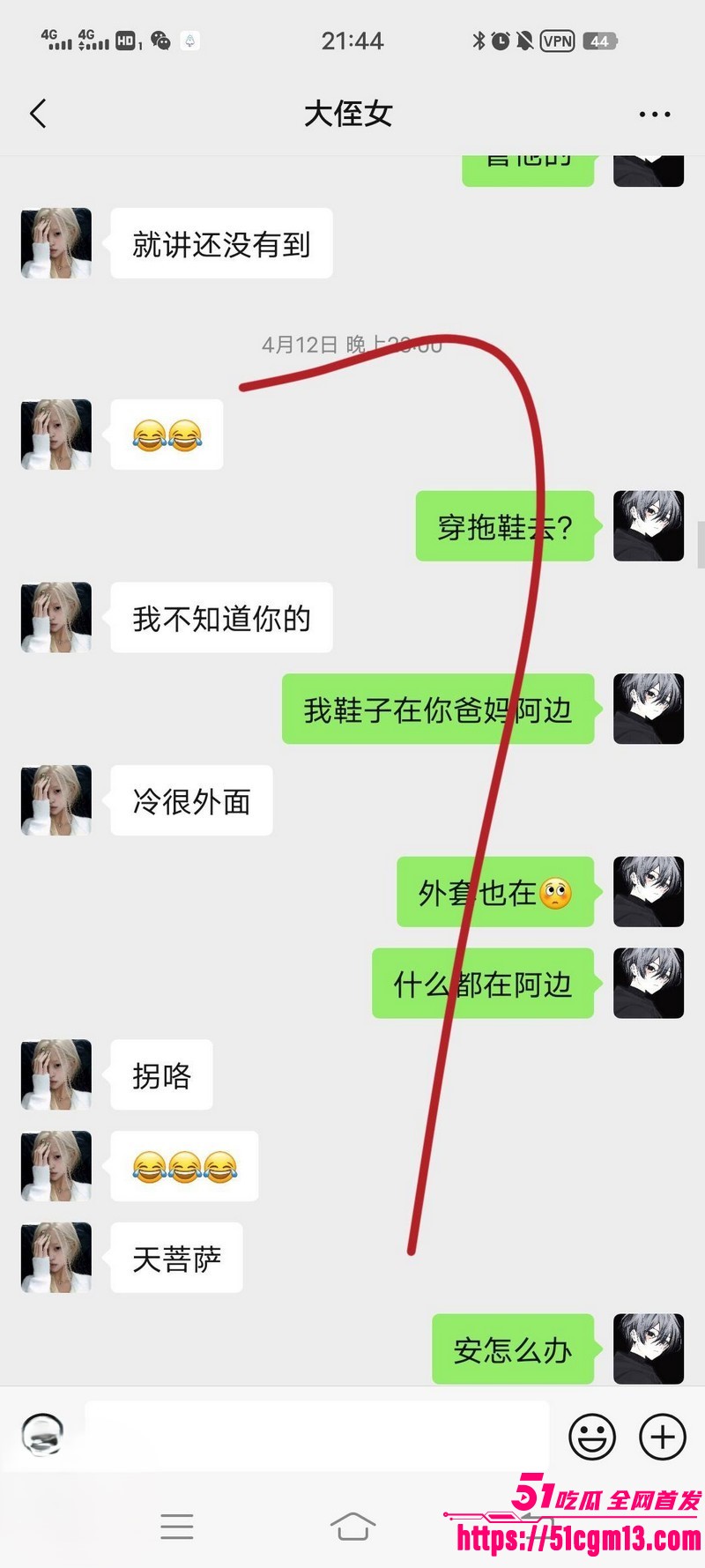Open chat settings via the three-dot icon

tap(654, 114)
